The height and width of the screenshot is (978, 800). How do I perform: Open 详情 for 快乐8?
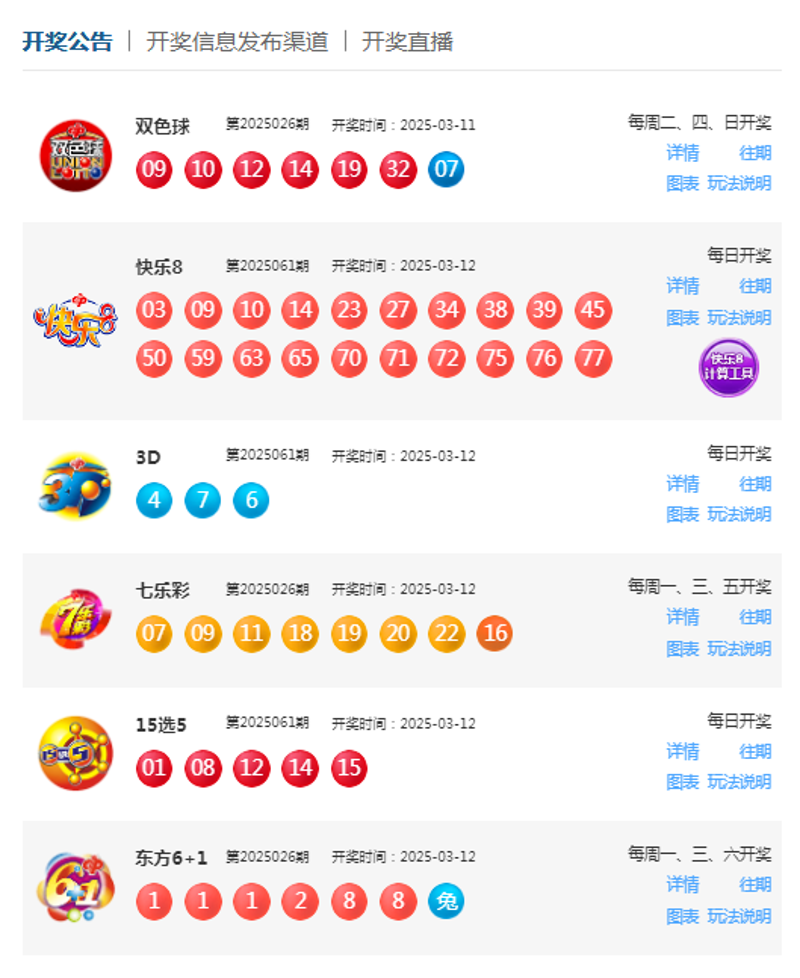[683, 286]
